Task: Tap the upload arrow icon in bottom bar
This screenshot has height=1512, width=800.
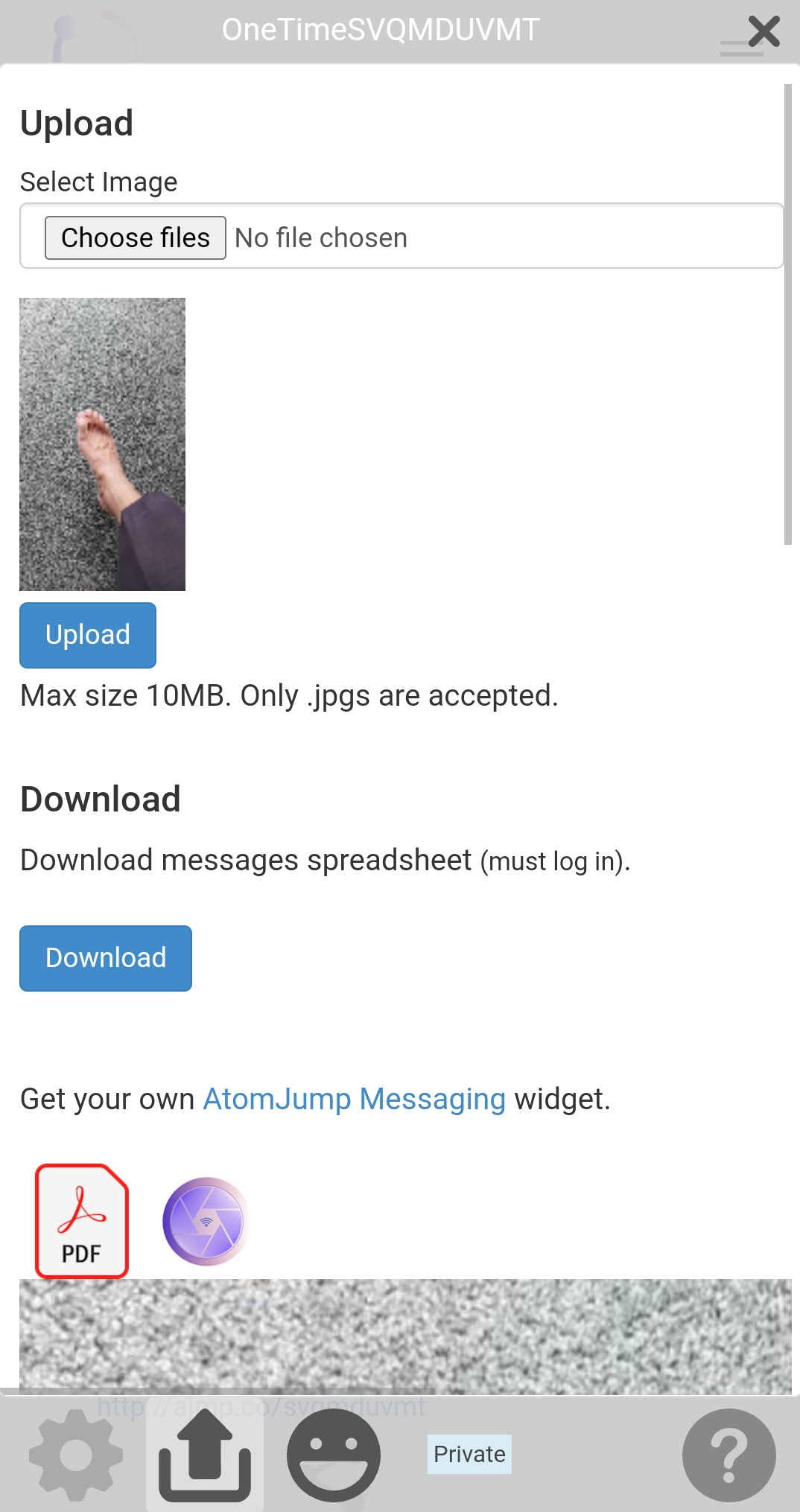Action: [205, 1455]
